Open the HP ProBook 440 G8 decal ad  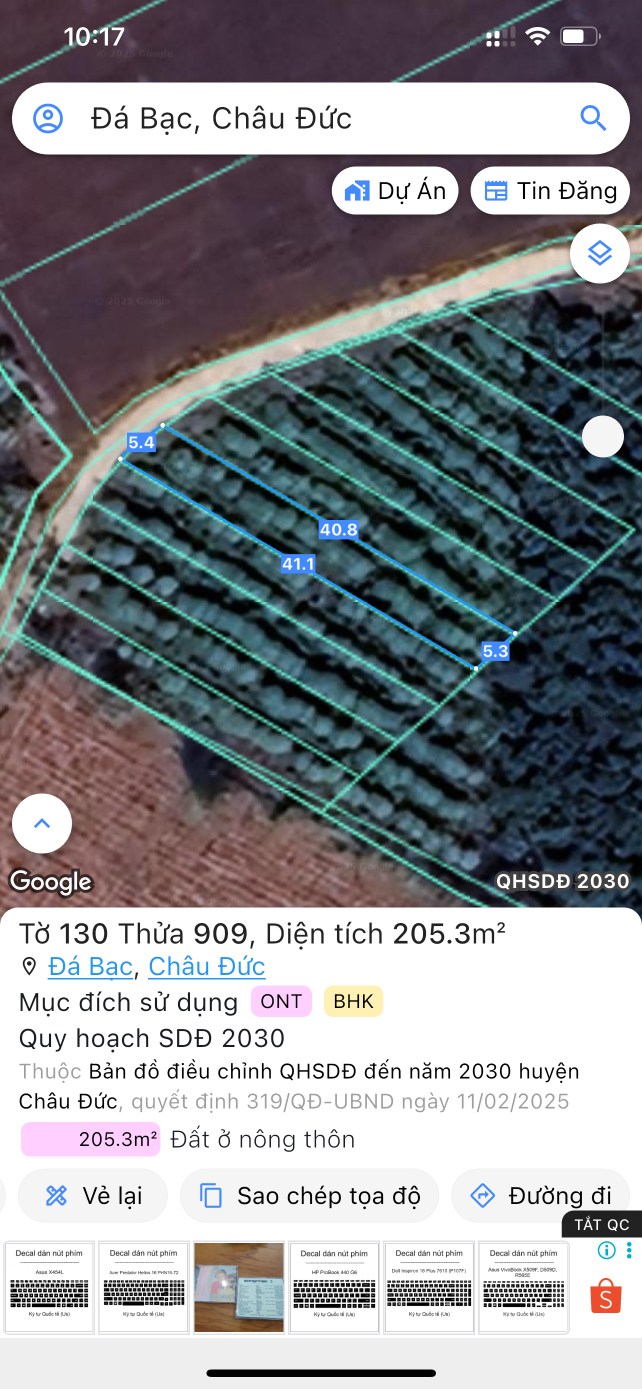pos(334,1288)
